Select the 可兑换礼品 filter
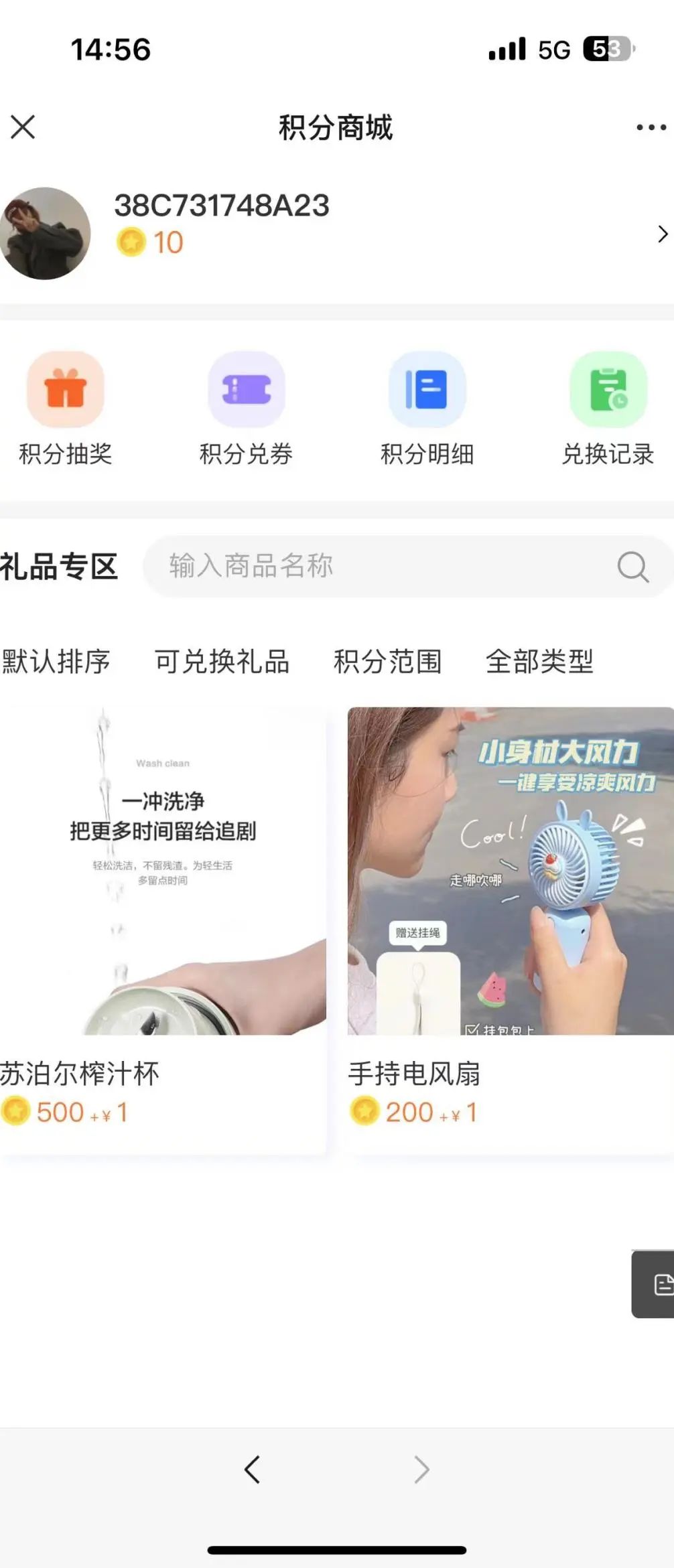 [222, 661]
